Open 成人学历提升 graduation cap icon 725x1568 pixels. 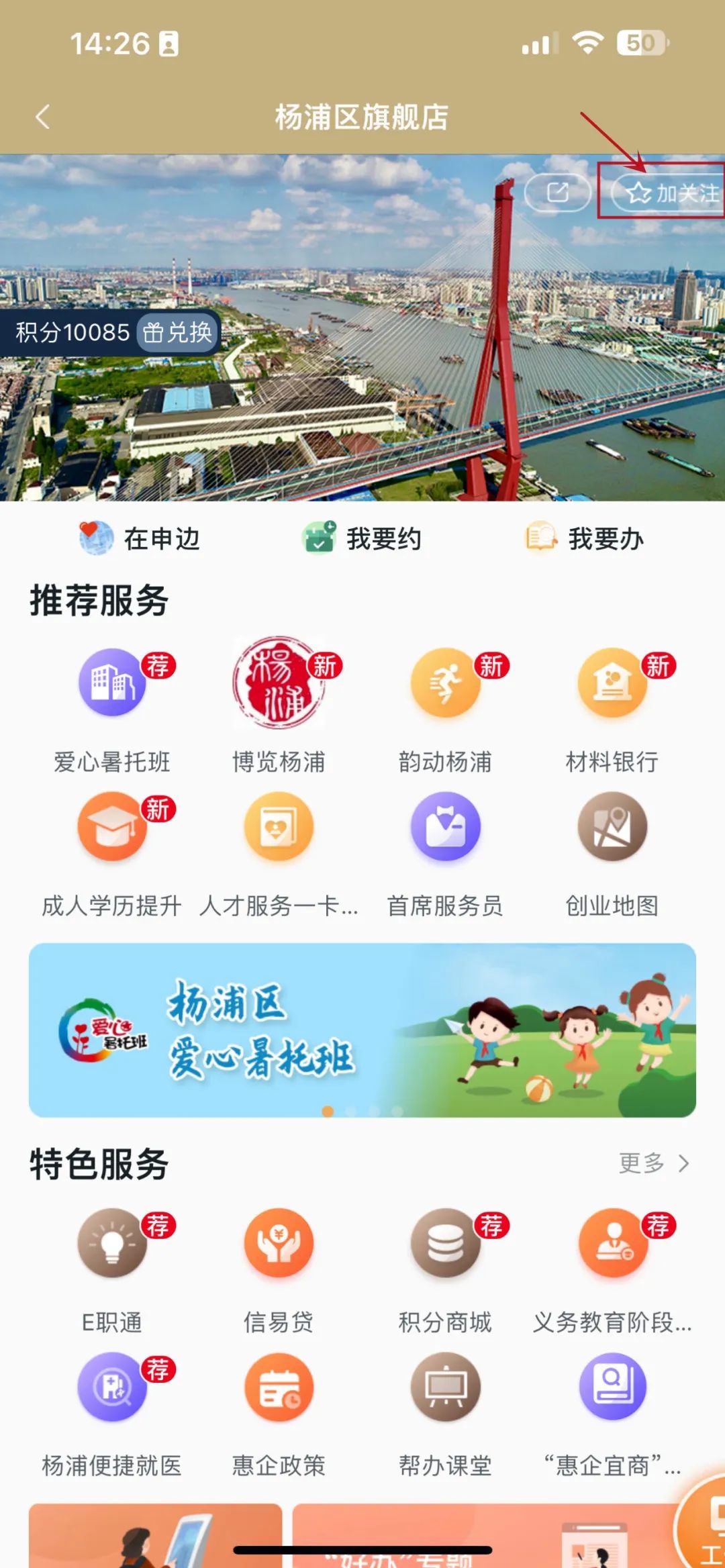pyautogui.click(x=113, y=827)
